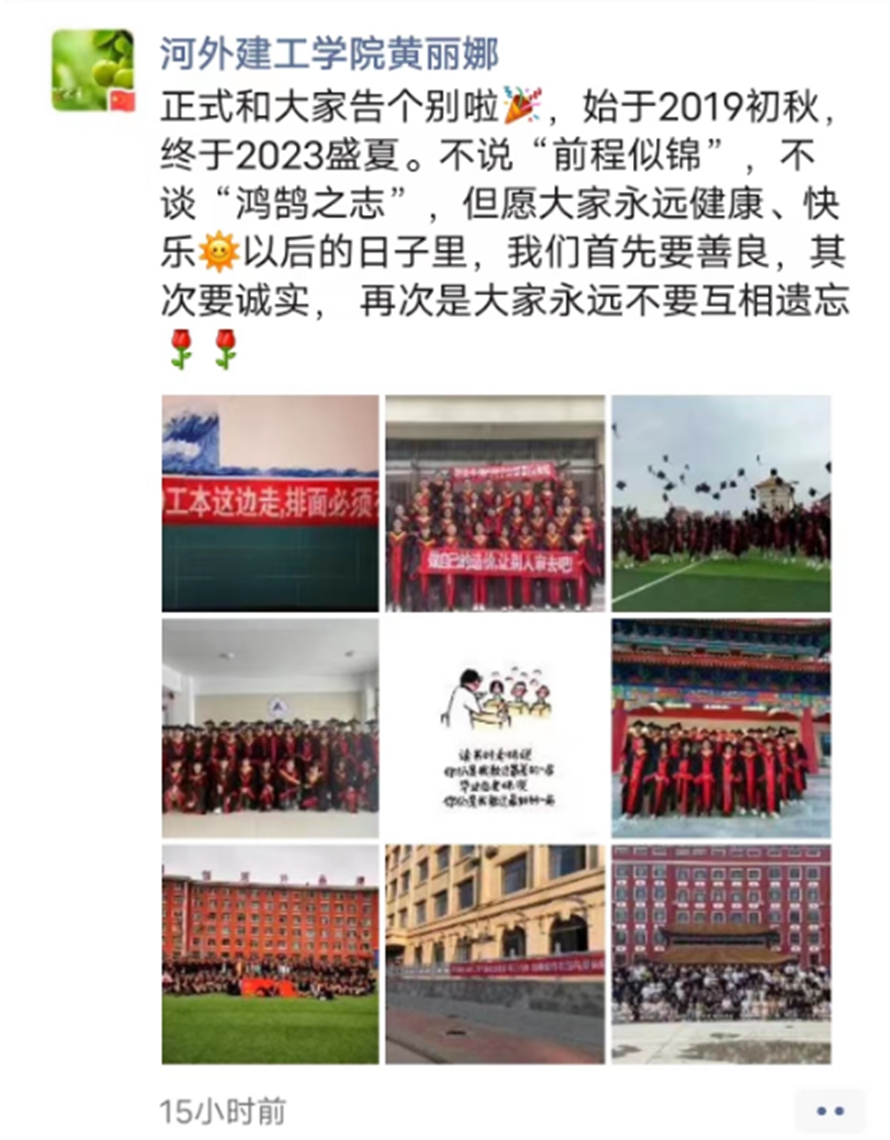Open the red building and lawn group photo
890x1140 pixels.
[270, 954]
